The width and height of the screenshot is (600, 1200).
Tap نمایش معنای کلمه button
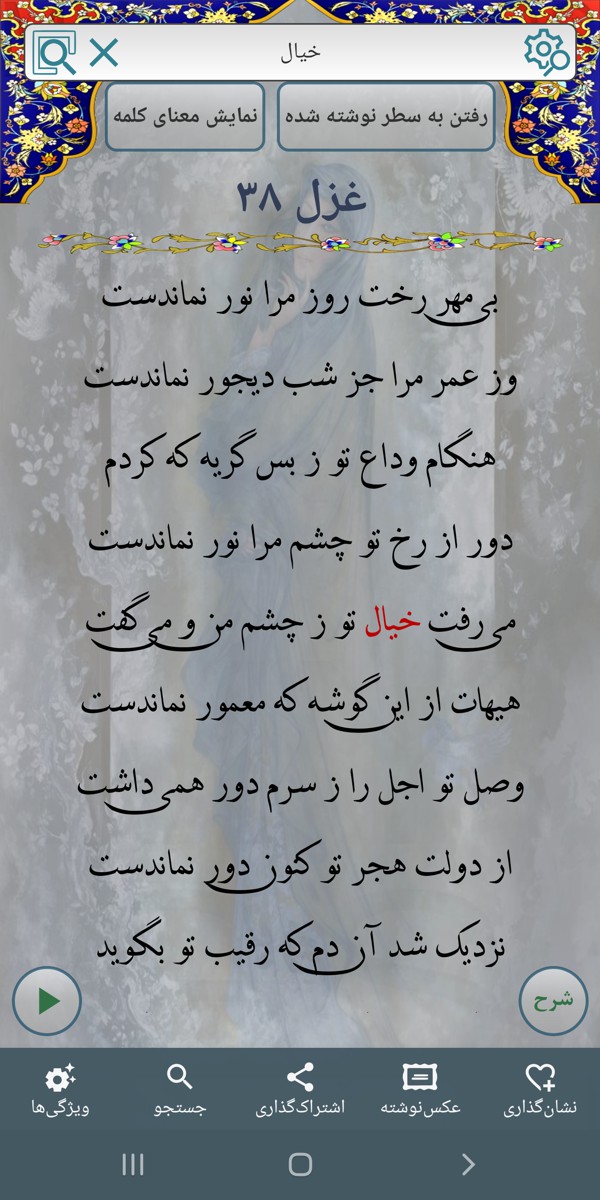(x=186, y=116)
